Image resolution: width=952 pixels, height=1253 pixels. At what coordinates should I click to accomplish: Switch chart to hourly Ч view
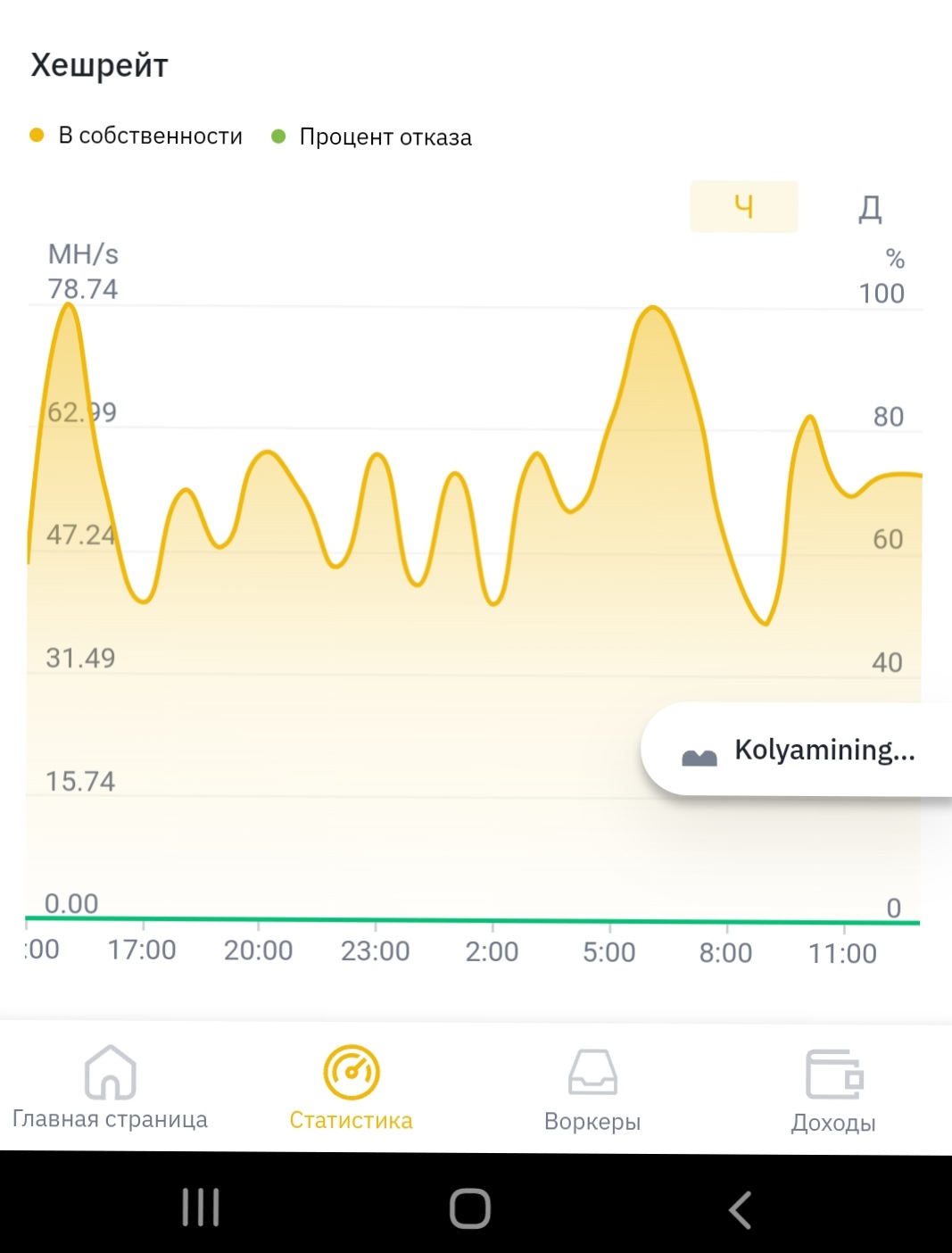tap(743, 207)
